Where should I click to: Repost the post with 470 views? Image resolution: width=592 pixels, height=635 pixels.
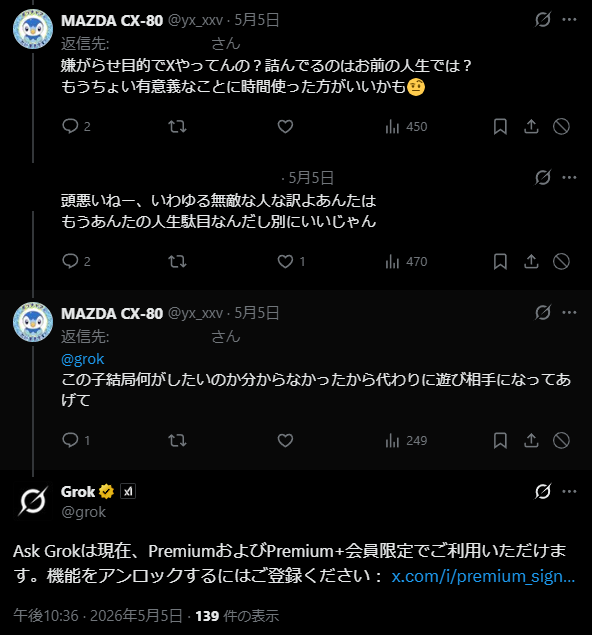pos(177,262)
